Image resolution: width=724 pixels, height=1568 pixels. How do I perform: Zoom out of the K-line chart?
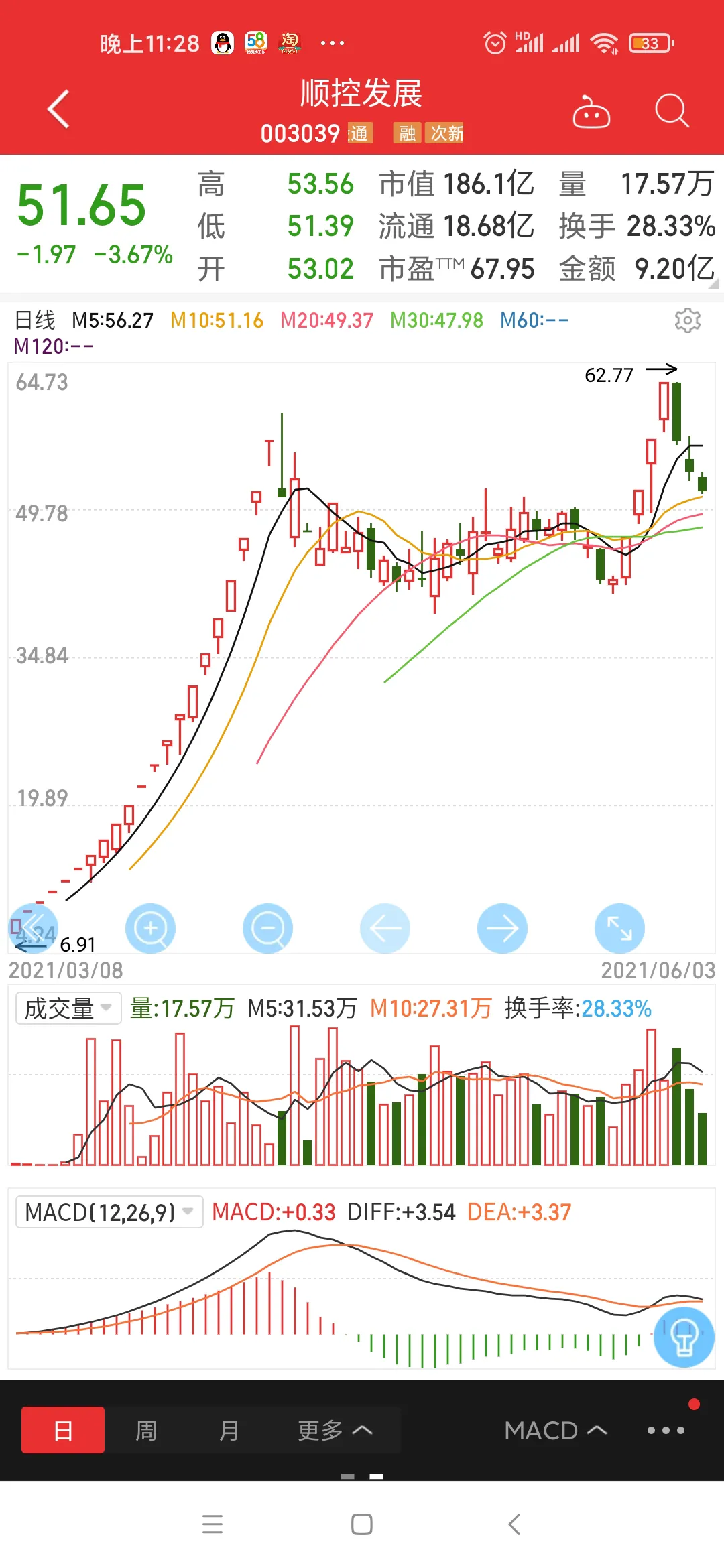[x=267, y=929]
